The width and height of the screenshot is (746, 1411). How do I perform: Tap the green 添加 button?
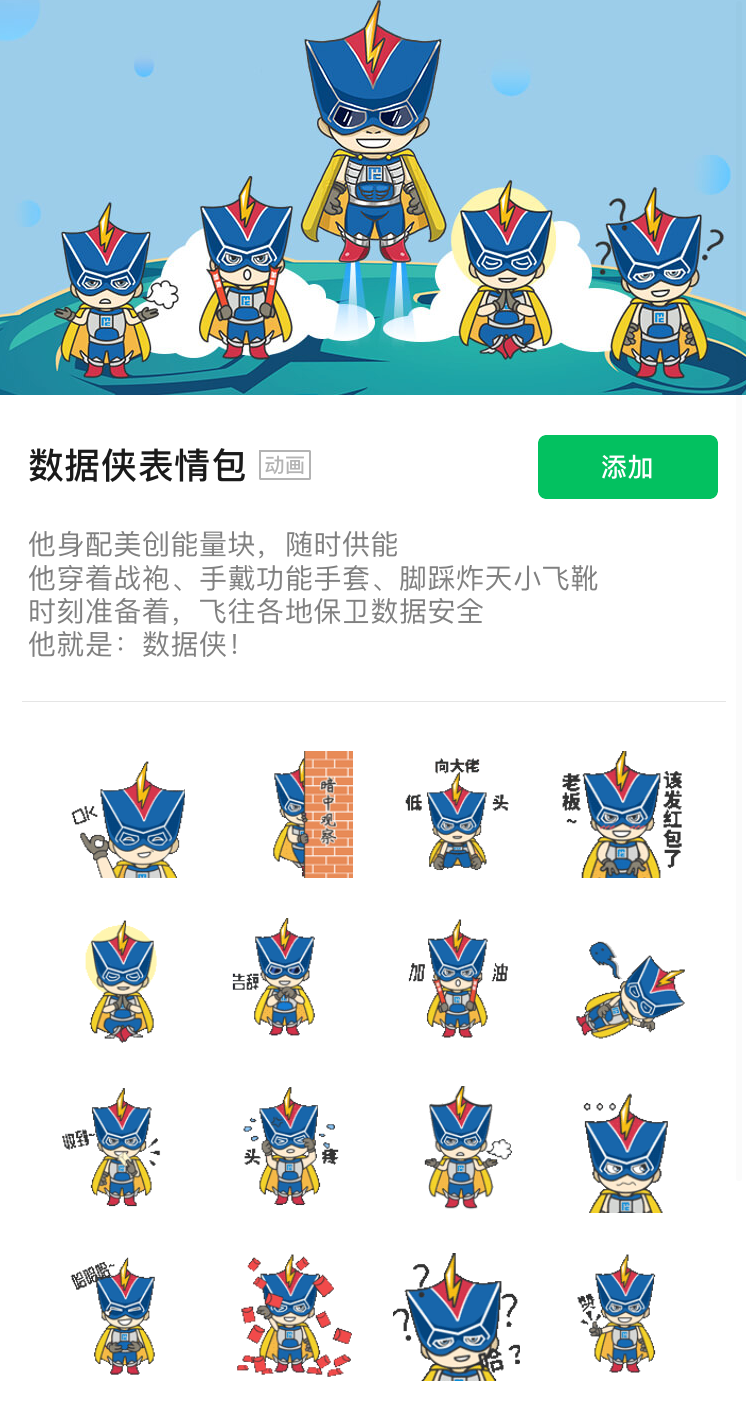click(x=627, y=467)
